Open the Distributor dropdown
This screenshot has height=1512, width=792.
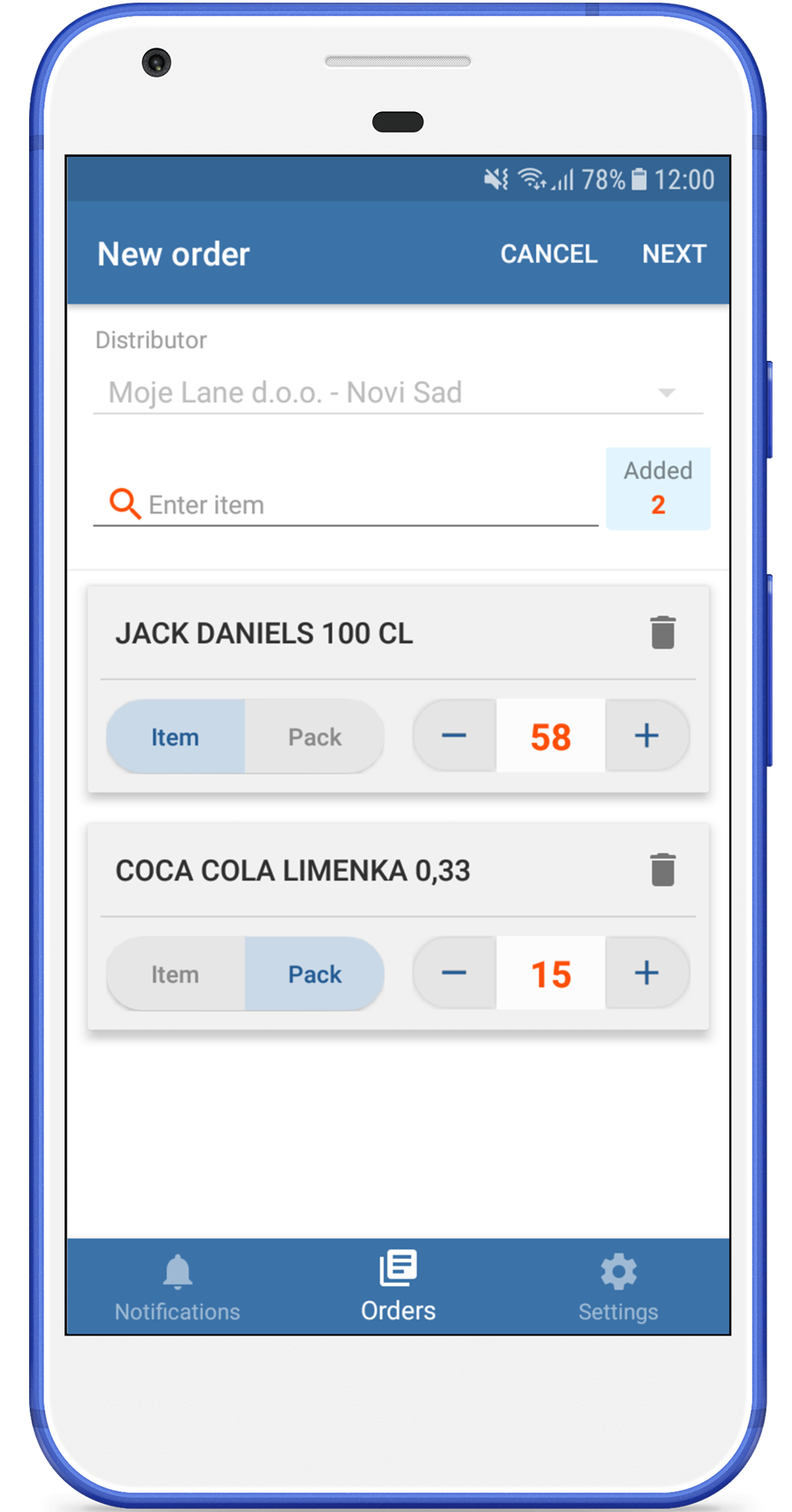tap(397, 393)
